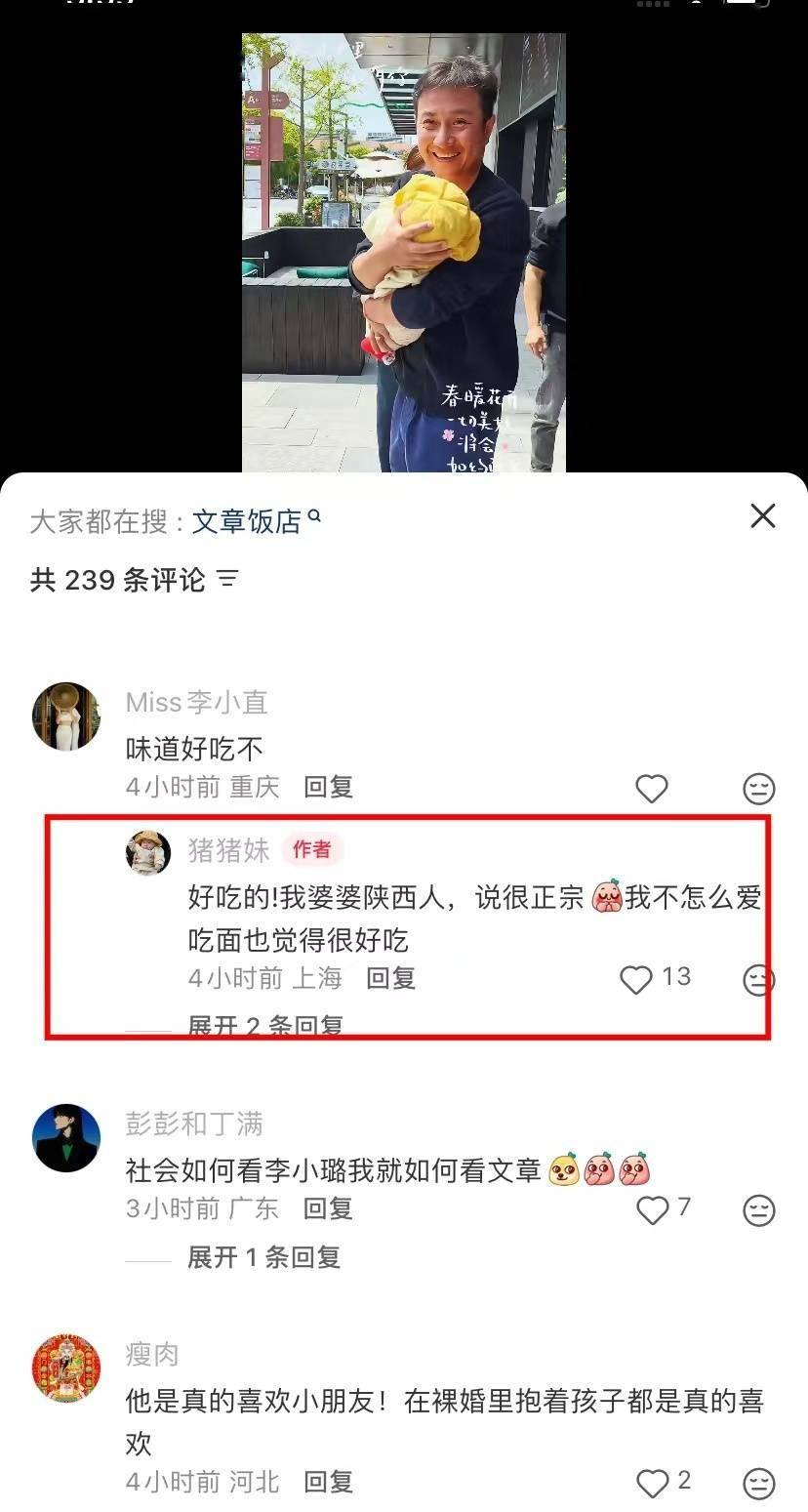Image resolution: width=808 pixels, height=1512 pixels.
Task: Search the suggested term 文章饭店
Action: [247, 521]
